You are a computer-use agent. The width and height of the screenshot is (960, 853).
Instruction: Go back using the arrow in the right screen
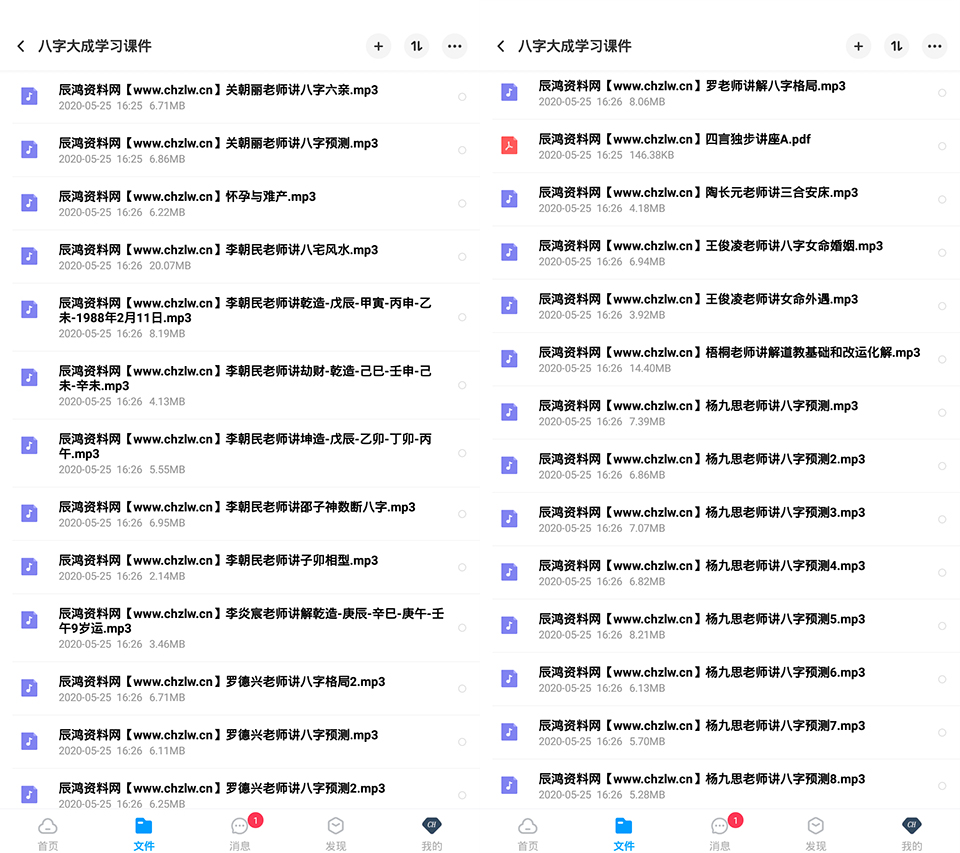501,46
